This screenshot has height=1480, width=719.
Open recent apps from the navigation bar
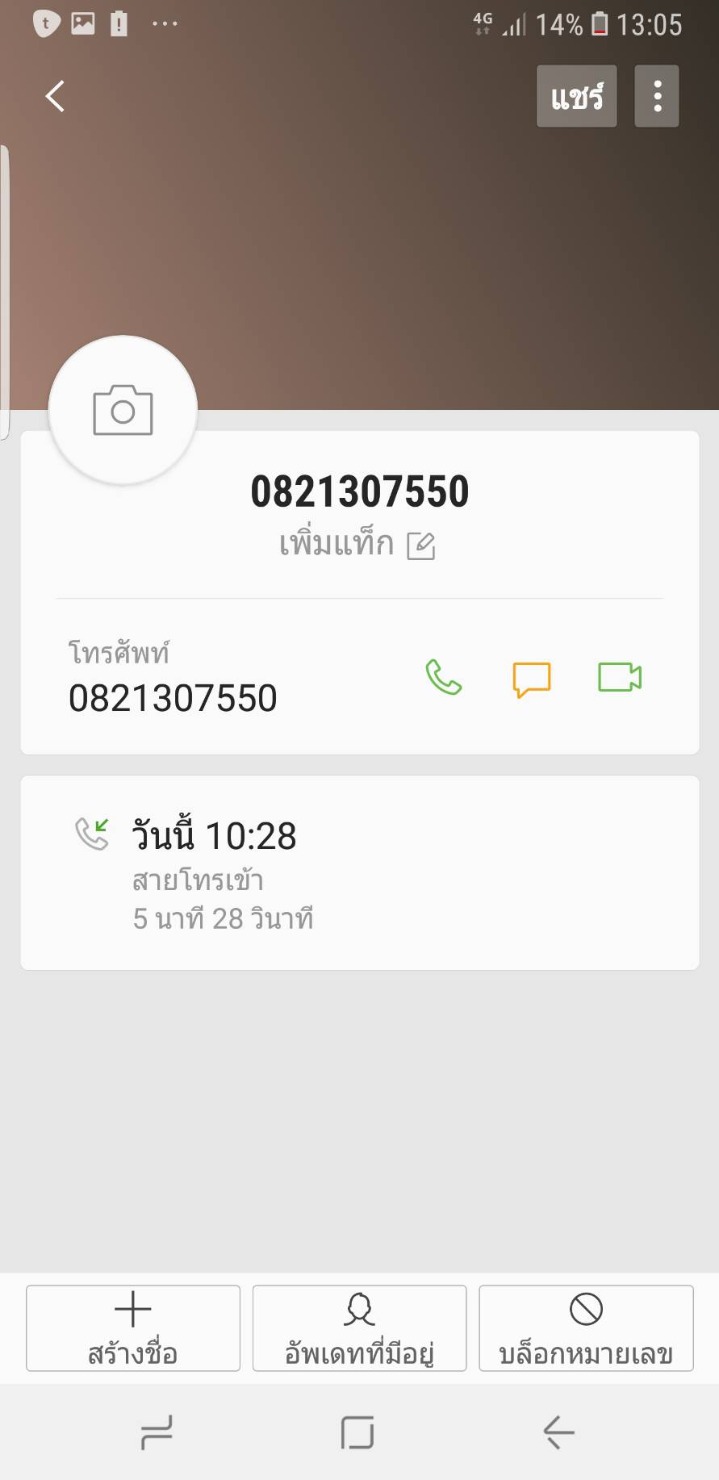[157, 1433]
